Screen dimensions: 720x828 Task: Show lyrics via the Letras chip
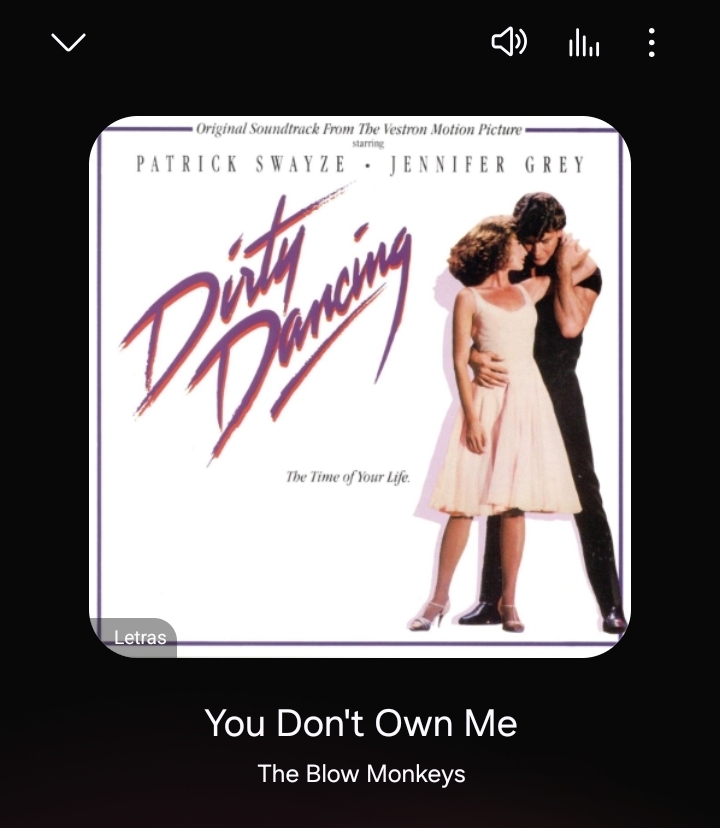pyautogui.click(x=139, y=637)
